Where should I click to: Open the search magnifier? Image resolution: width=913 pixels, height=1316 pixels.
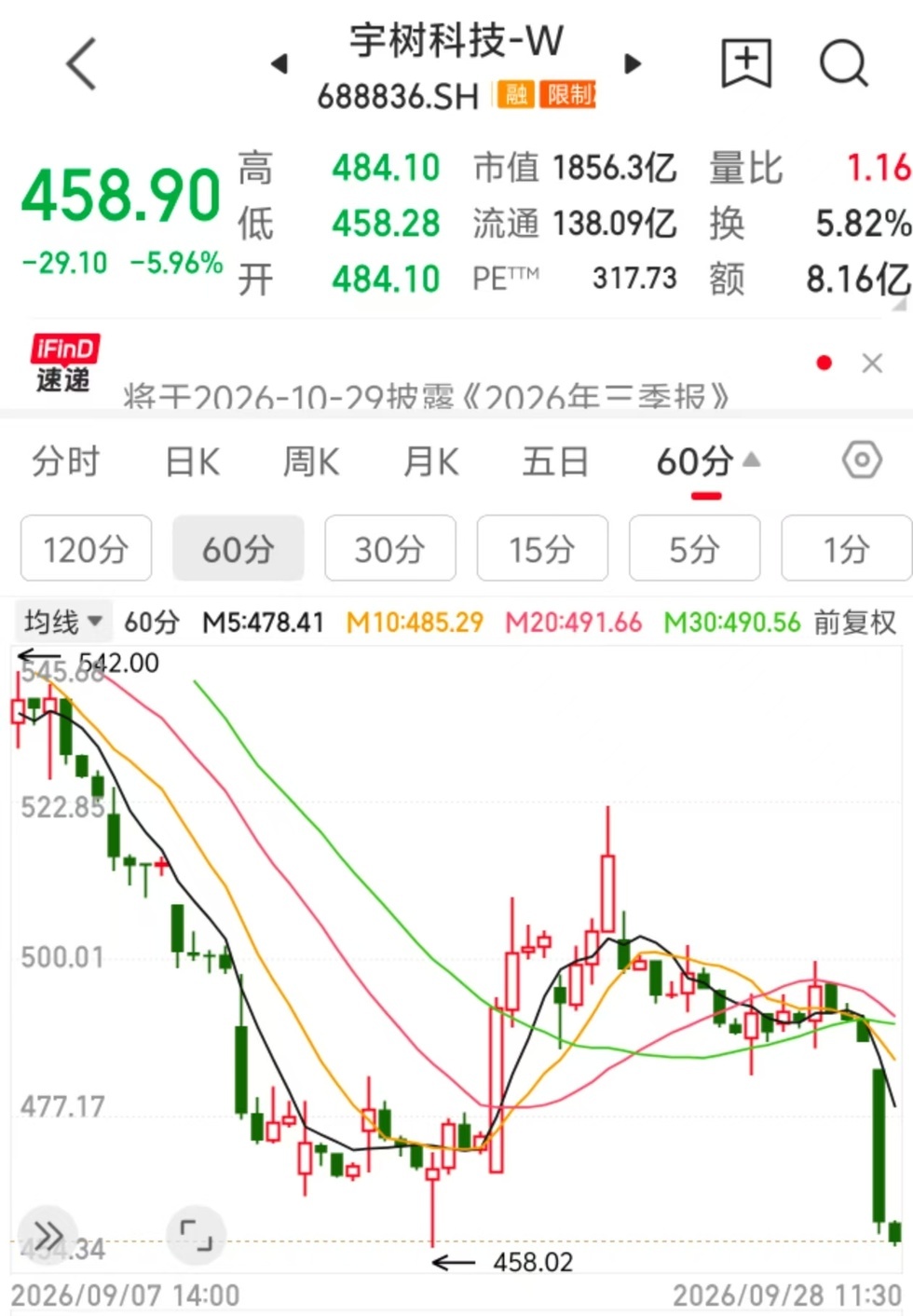844,63
